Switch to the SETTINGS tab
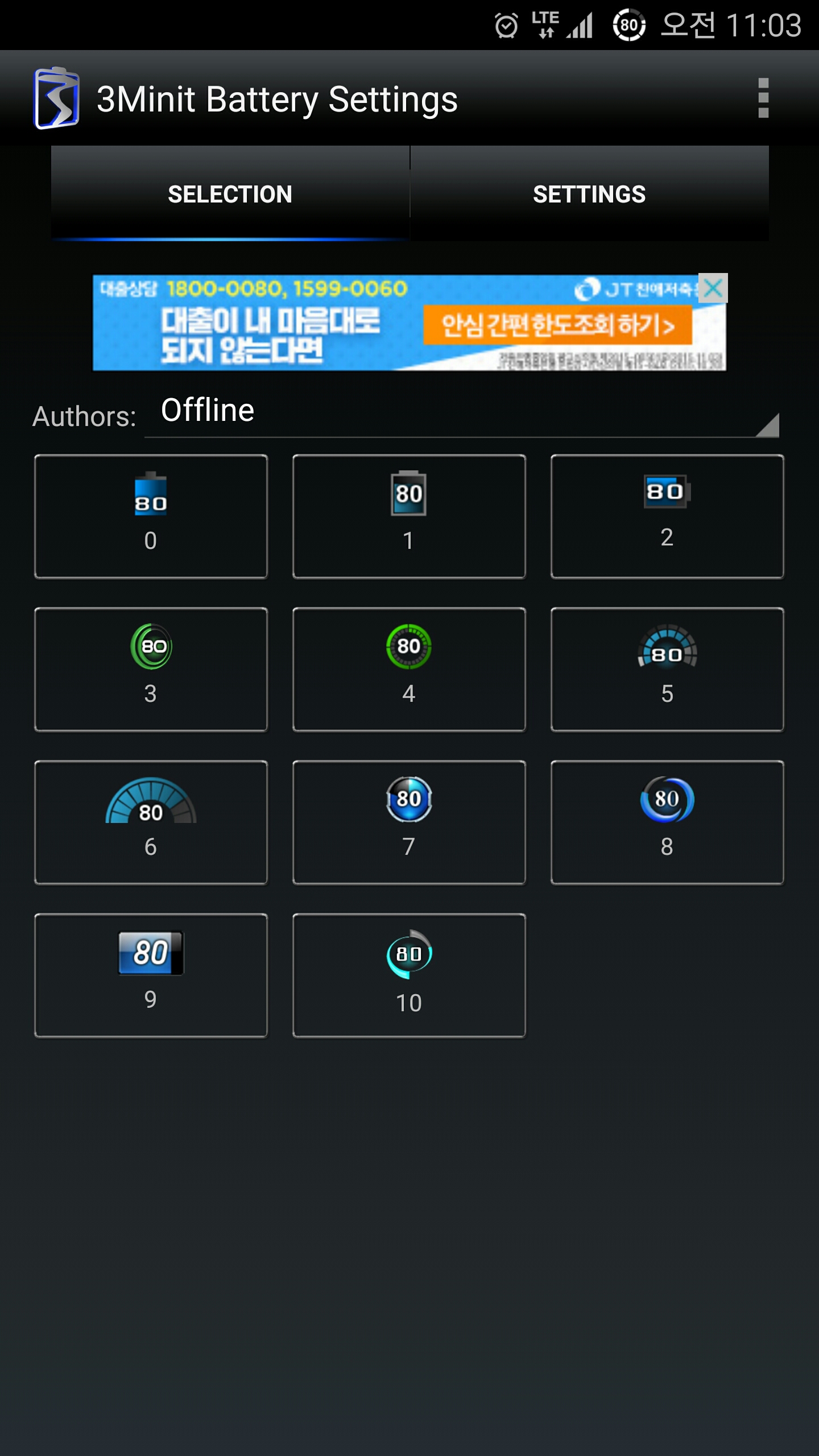This screenshot has width=819, height=1456. point(589,194)
